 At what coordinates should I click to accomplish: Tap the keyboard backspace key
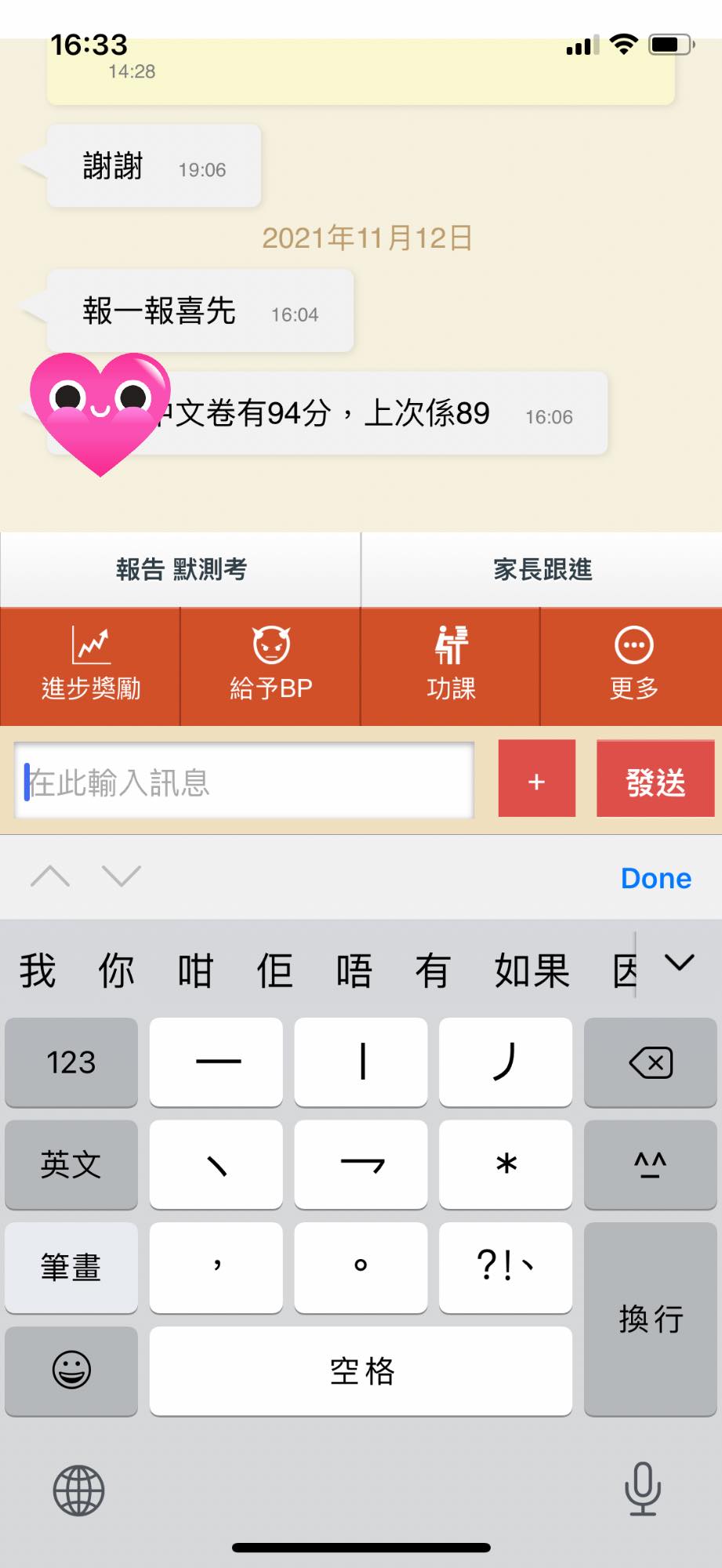tap(650, 1062)
